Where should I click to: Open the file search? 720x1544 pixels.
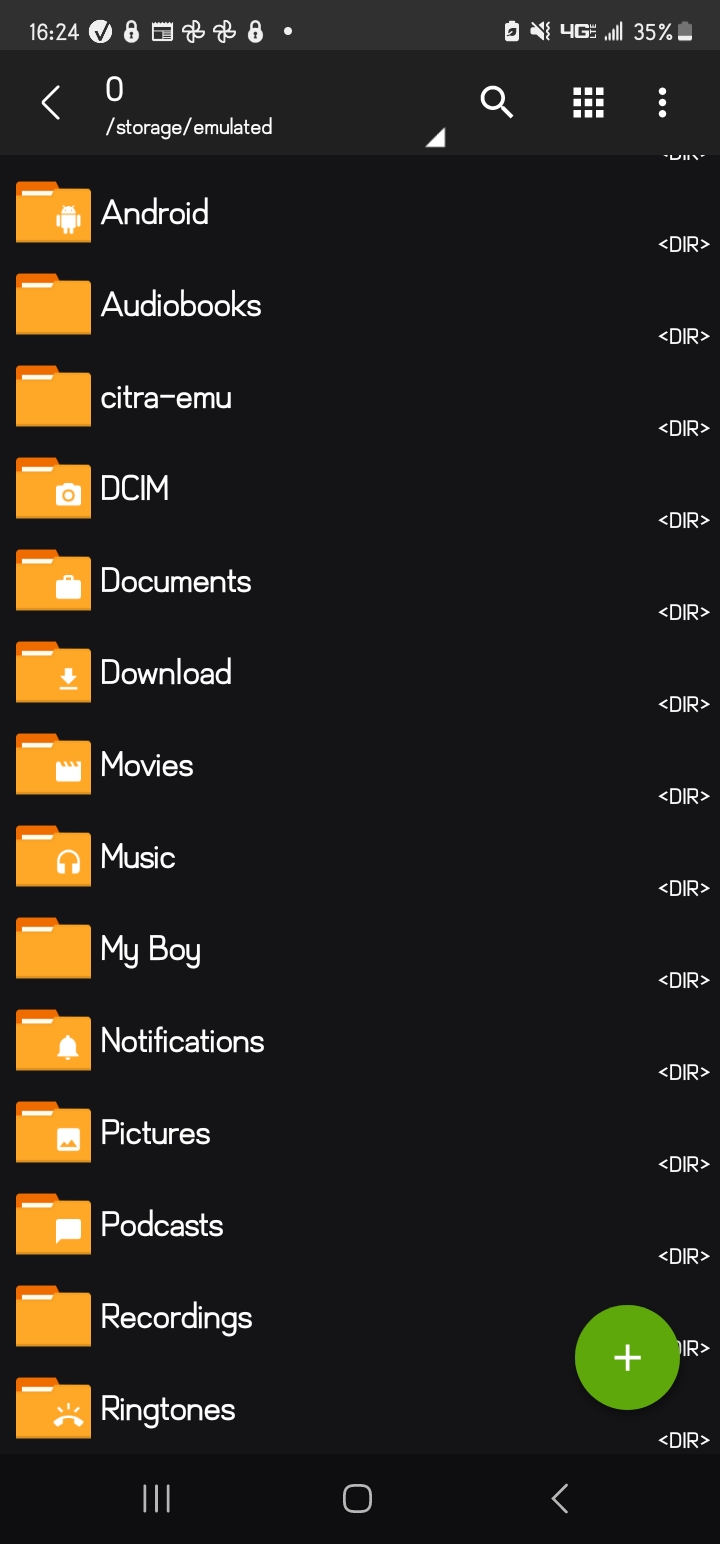(x=497, y=102)
